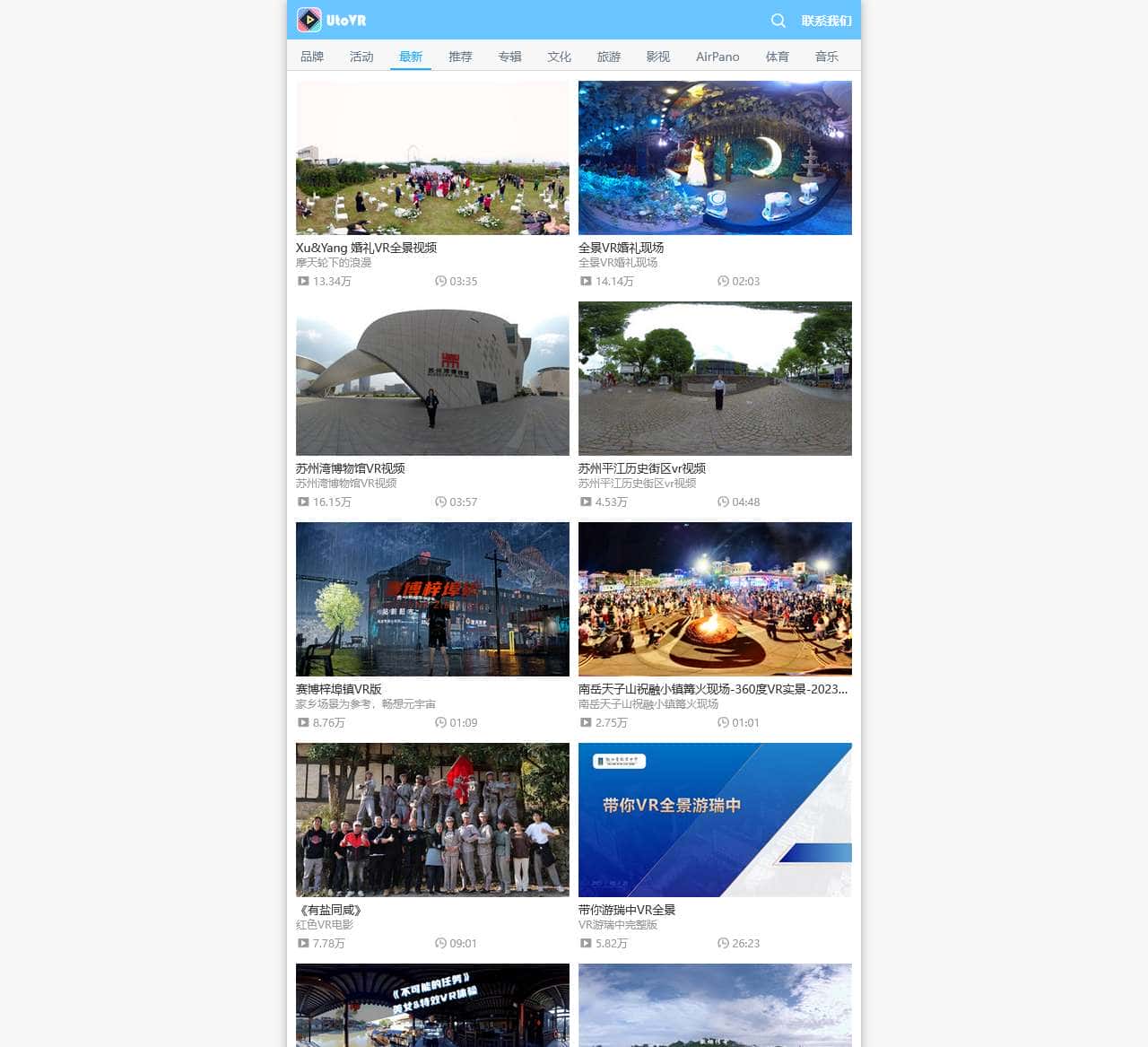Select the 音乐 tab
This screenshot has height=1047, width=1148.
[x=826, y=57]
